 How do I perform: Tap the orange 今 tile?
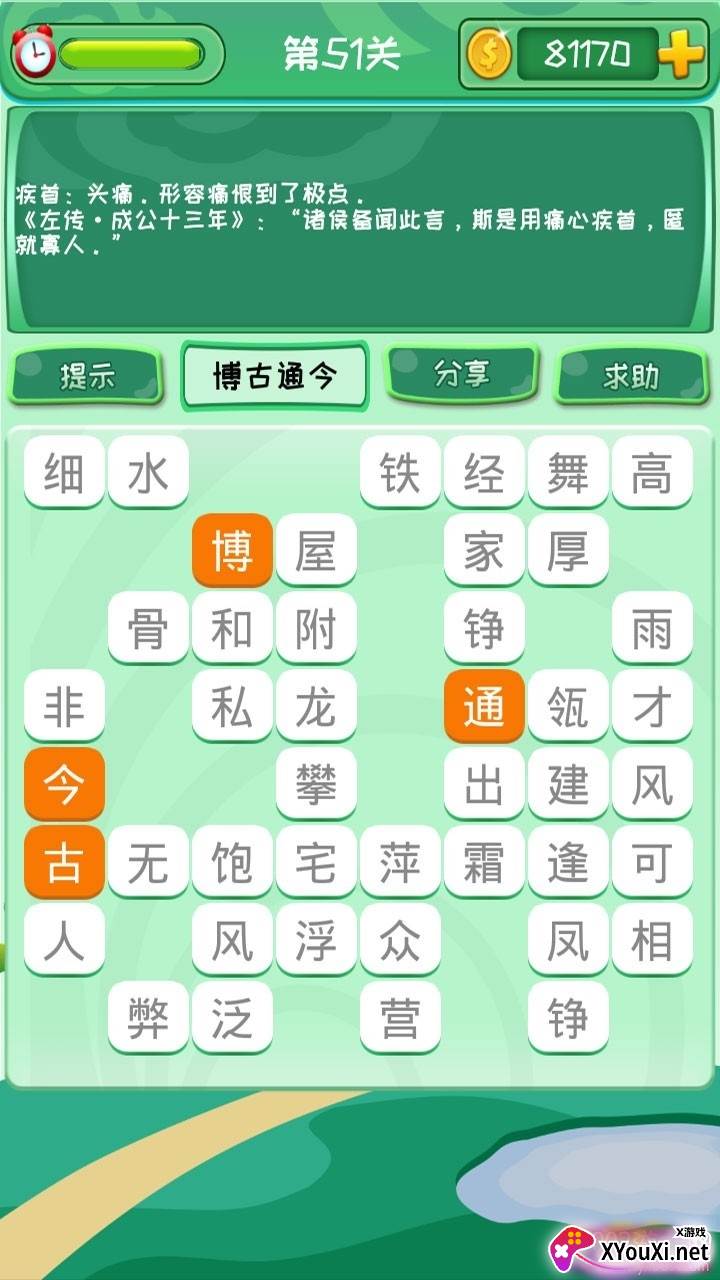pos(64,784)
